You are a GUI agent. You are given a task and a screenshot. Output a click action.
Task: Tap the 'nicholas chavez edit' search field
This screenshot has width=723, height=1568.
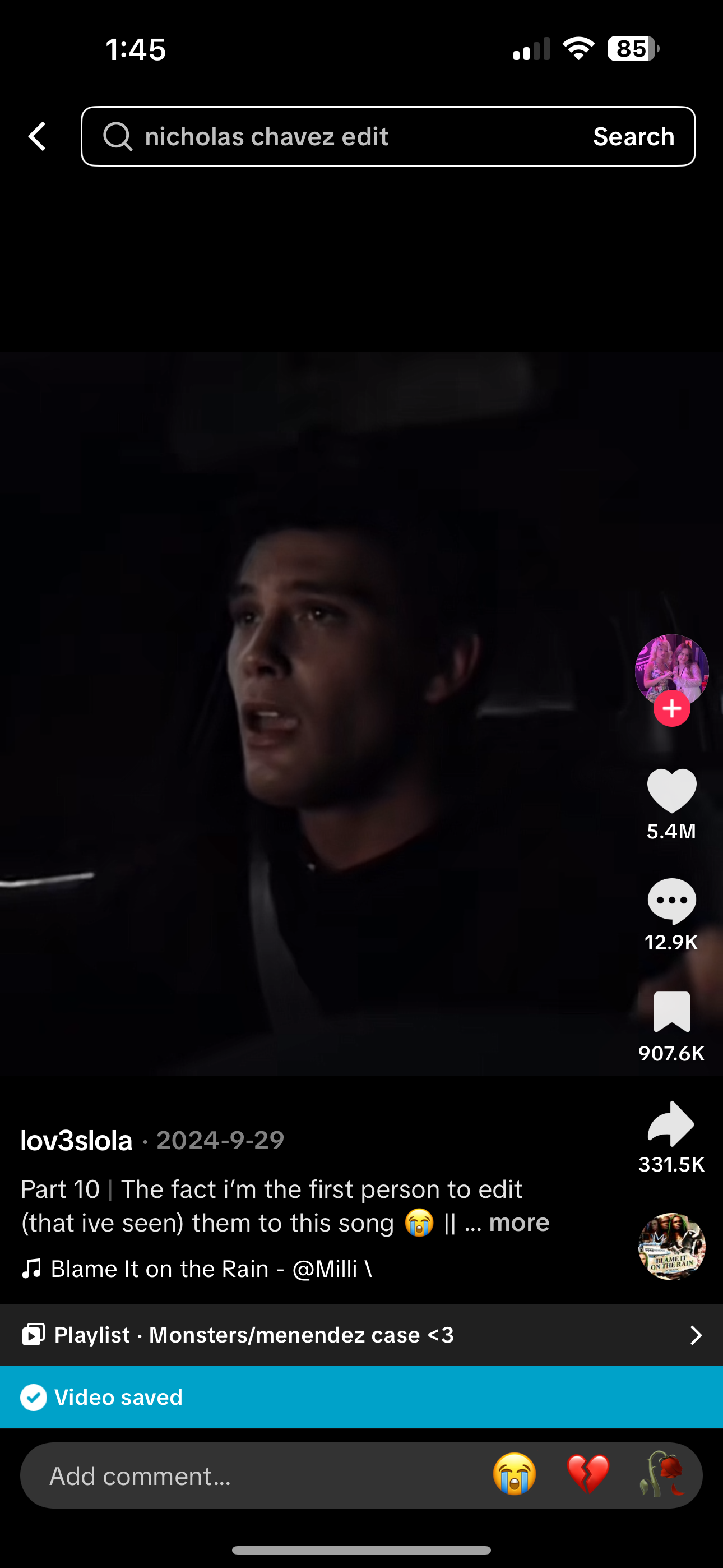point(328,136)
